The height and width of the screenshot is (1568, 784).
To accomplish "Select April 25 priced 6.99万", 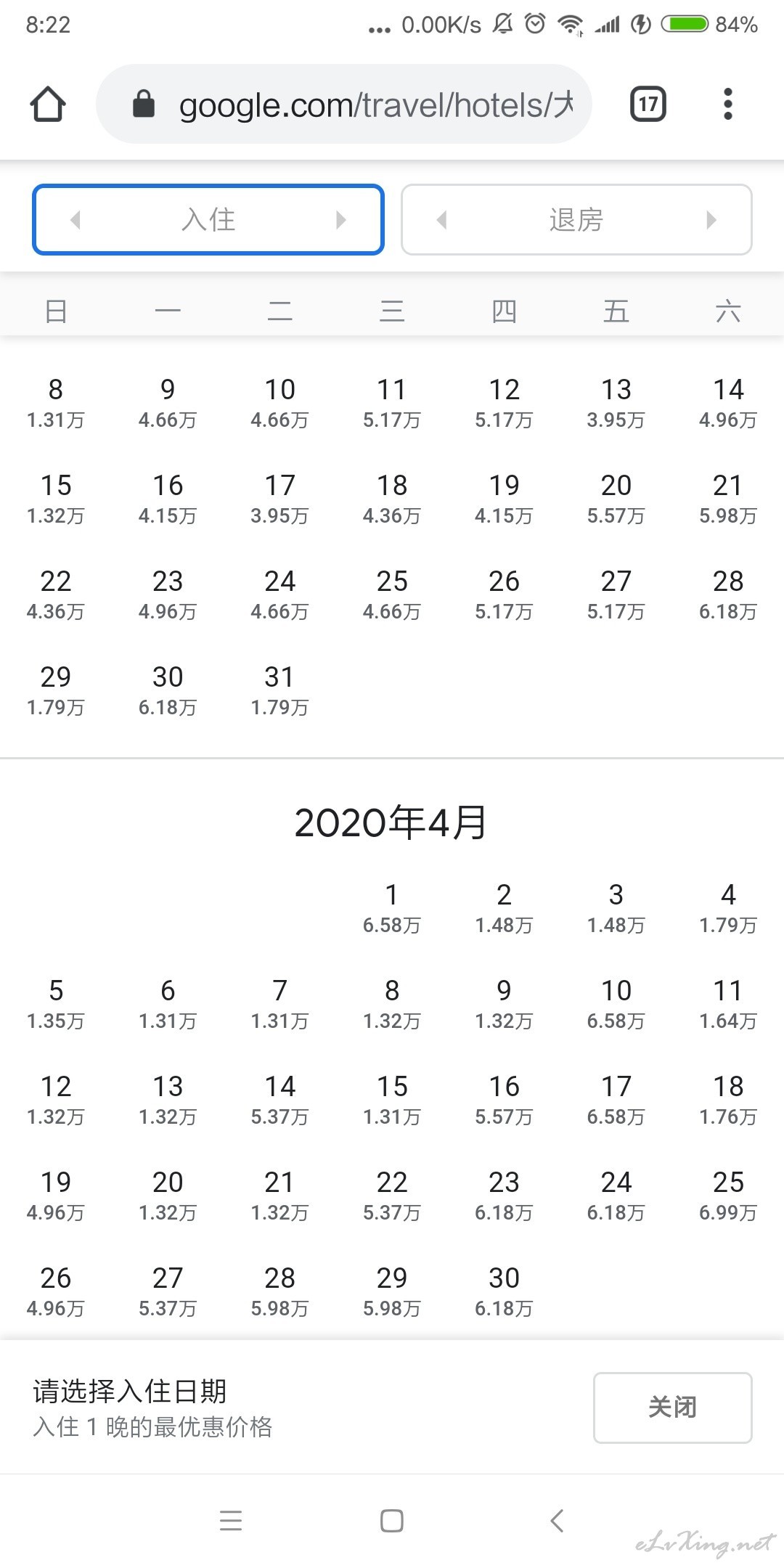I will click(728, 1195).
